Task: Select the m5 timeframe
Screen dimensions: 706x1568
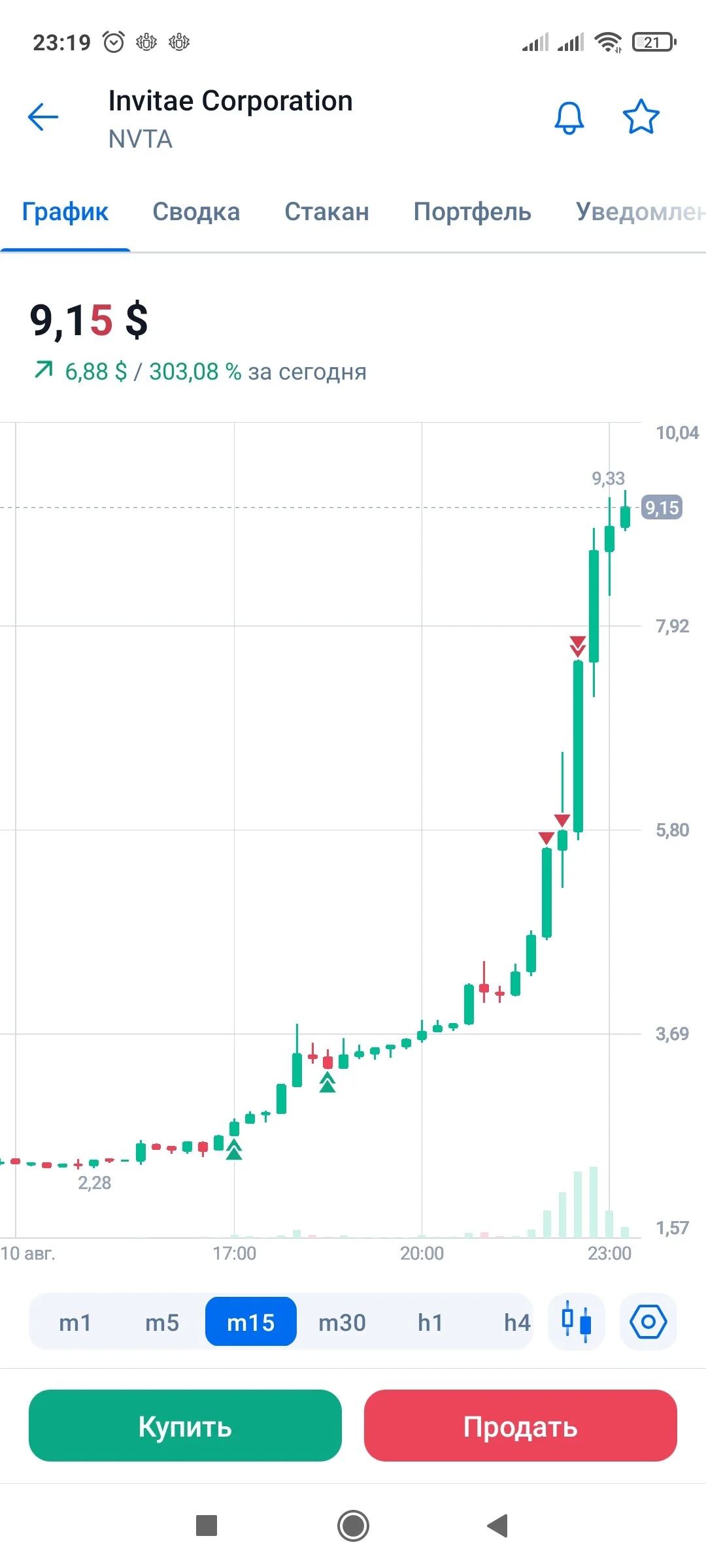Action: pyautogui.click(x=162, y=1322)
